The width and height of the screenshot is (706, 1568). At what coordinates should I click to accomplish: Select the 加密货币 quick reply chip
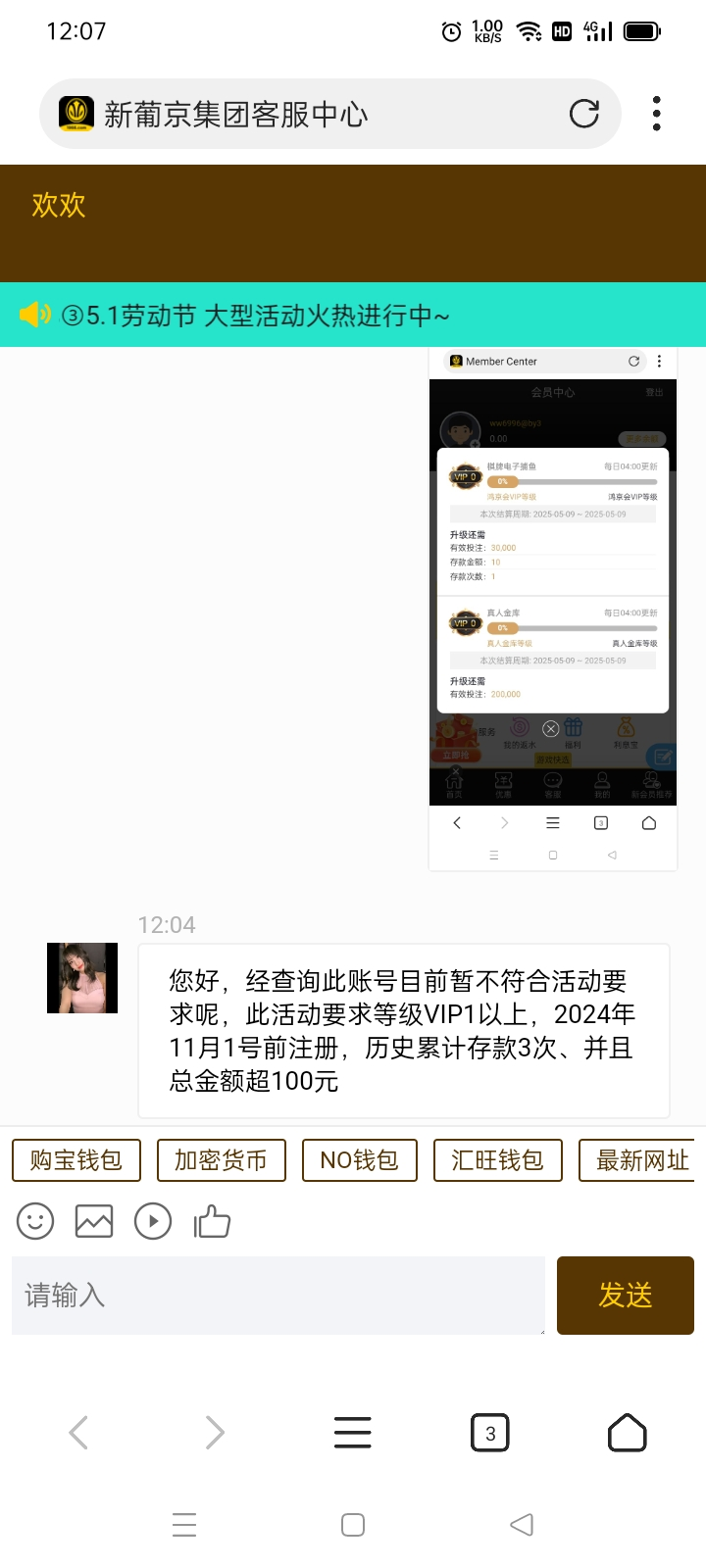tap(222, 1160)
